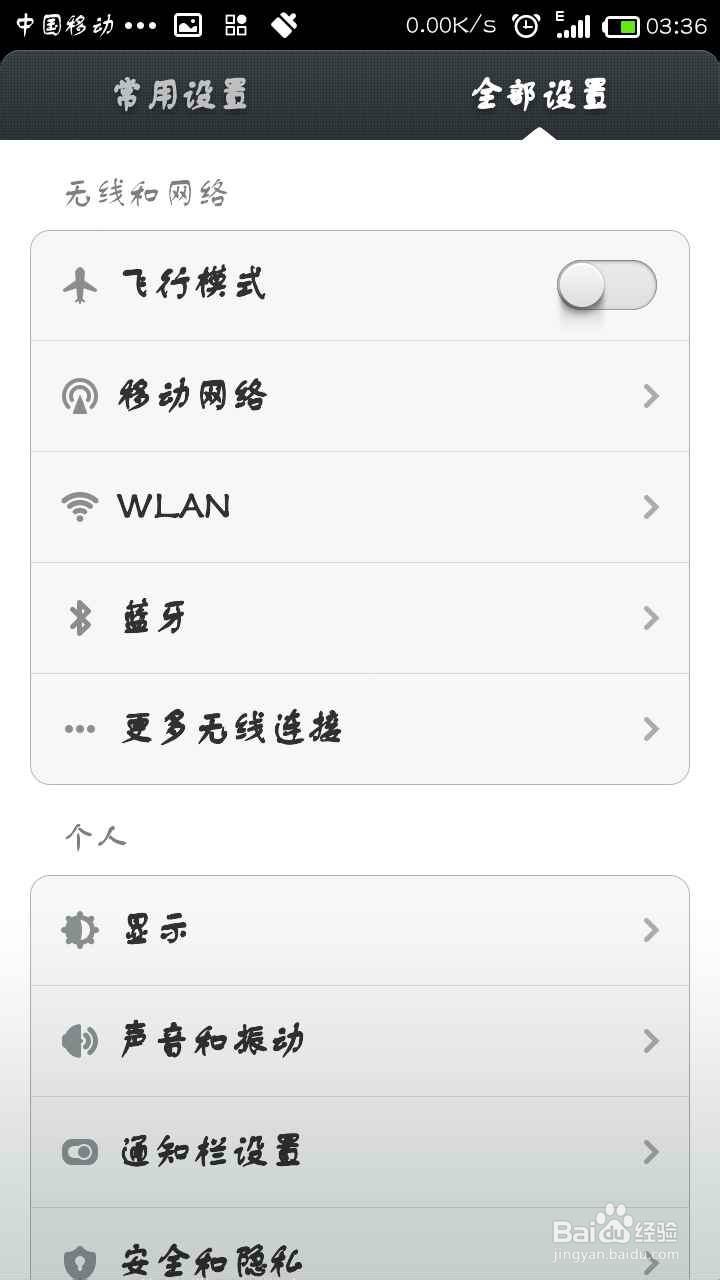
Task: Open WLAN settings
Action: pos(360,507)
